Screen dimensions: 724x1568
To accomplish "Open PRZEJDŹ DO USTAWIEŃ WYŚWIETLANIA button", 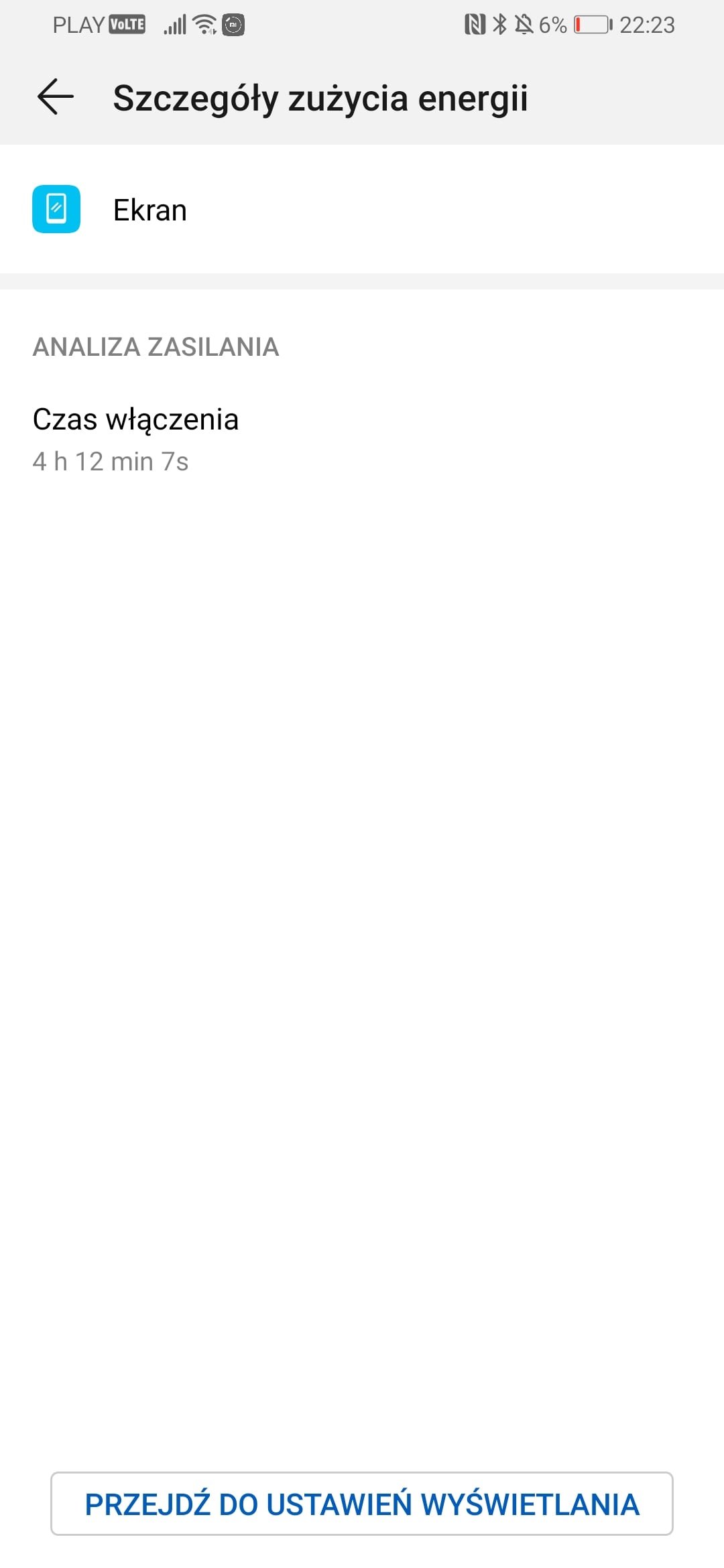I will [x=362, y=1504].
